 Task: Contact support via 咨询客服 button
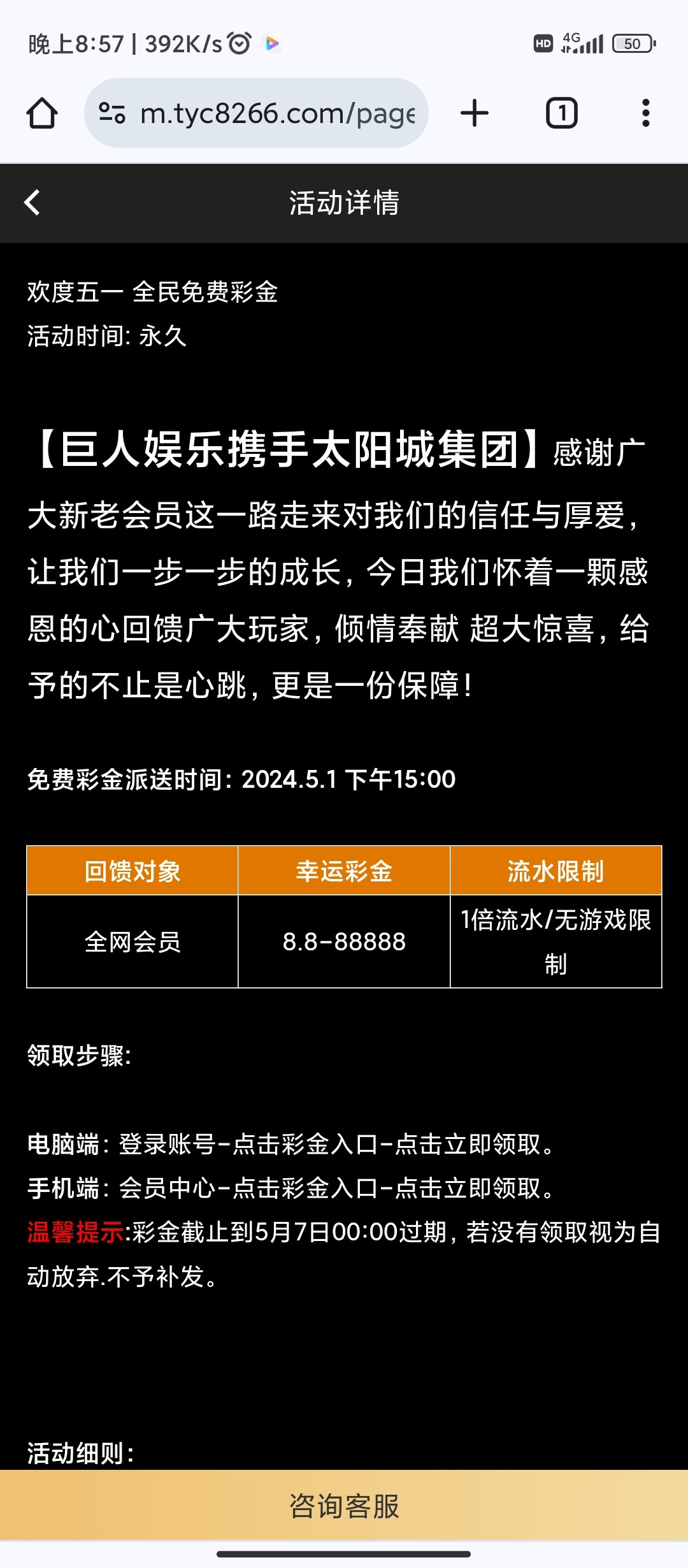pos(344,1506)
